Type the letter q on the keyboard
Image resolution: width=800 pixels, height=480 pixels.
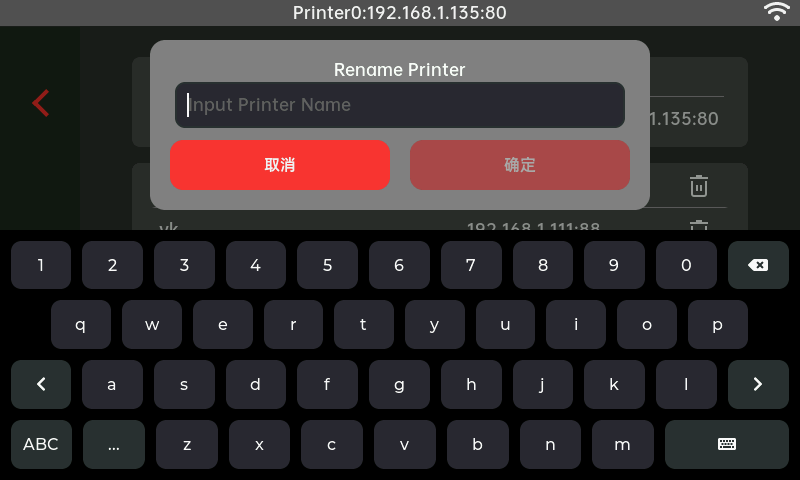click(80, 325)
